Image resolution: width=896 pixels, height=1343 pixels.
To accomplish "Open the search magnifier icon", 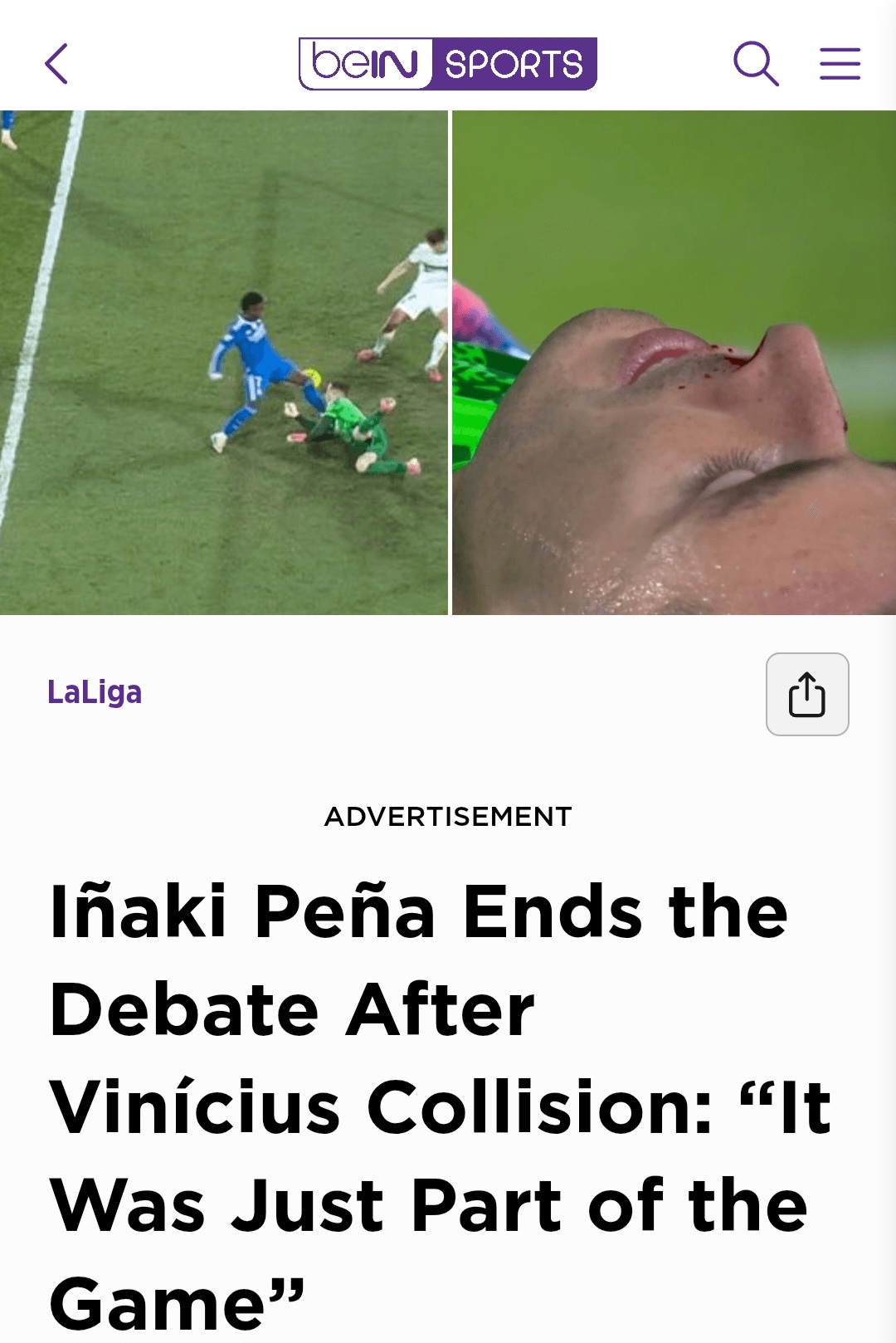I will point(756,64).
